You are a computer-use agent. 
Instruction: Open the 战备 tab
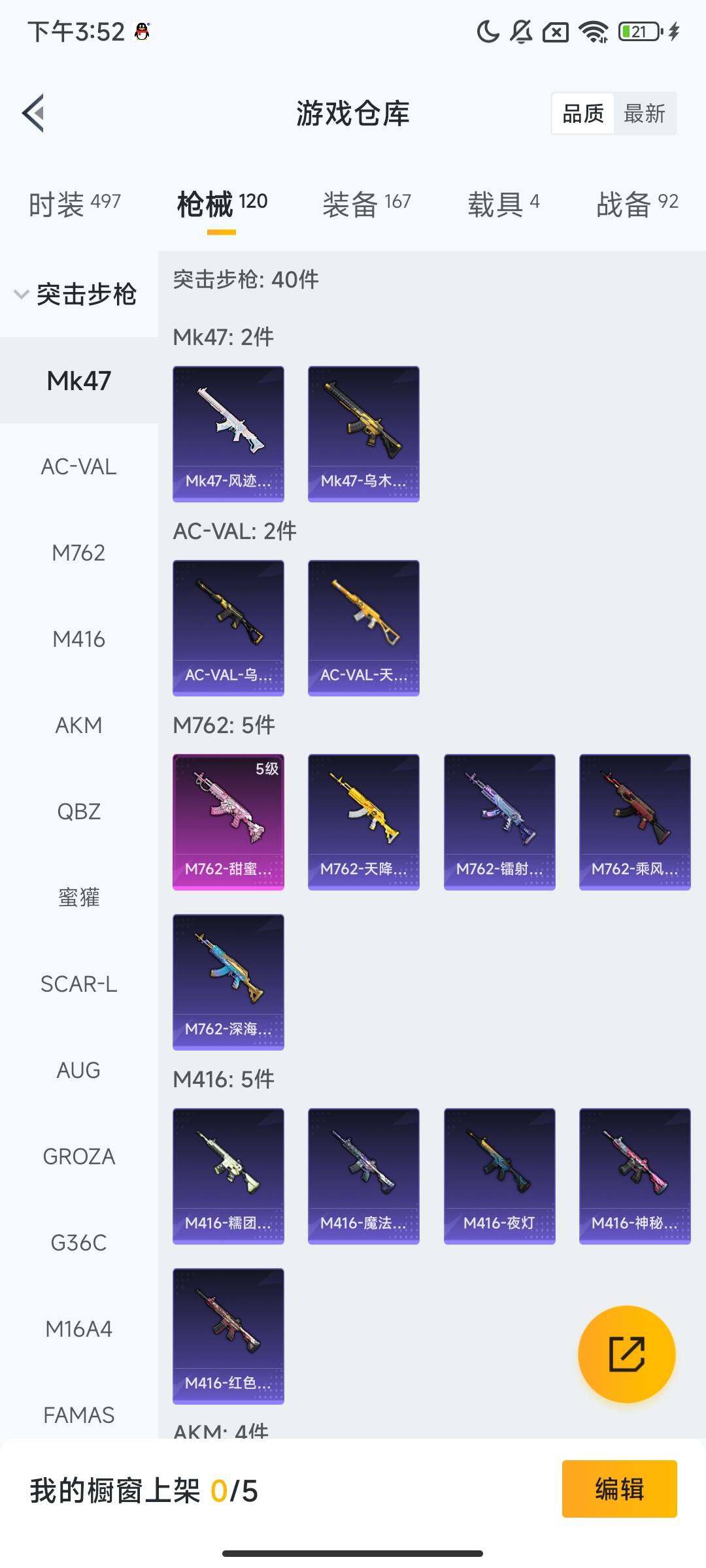point(637,203)
